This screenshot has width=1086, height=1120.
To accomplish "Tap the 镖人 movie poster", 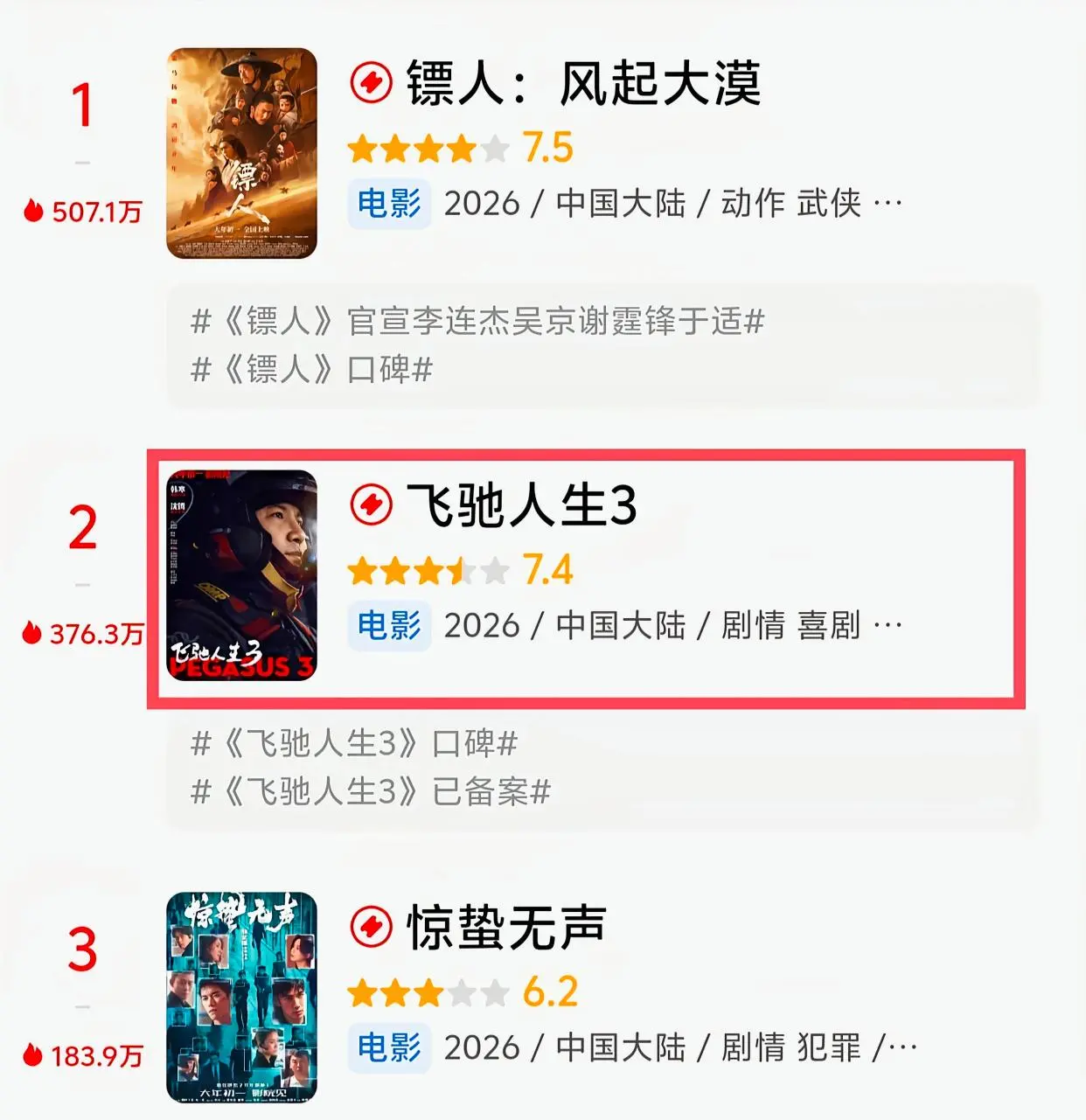I will tap(241, 153).
